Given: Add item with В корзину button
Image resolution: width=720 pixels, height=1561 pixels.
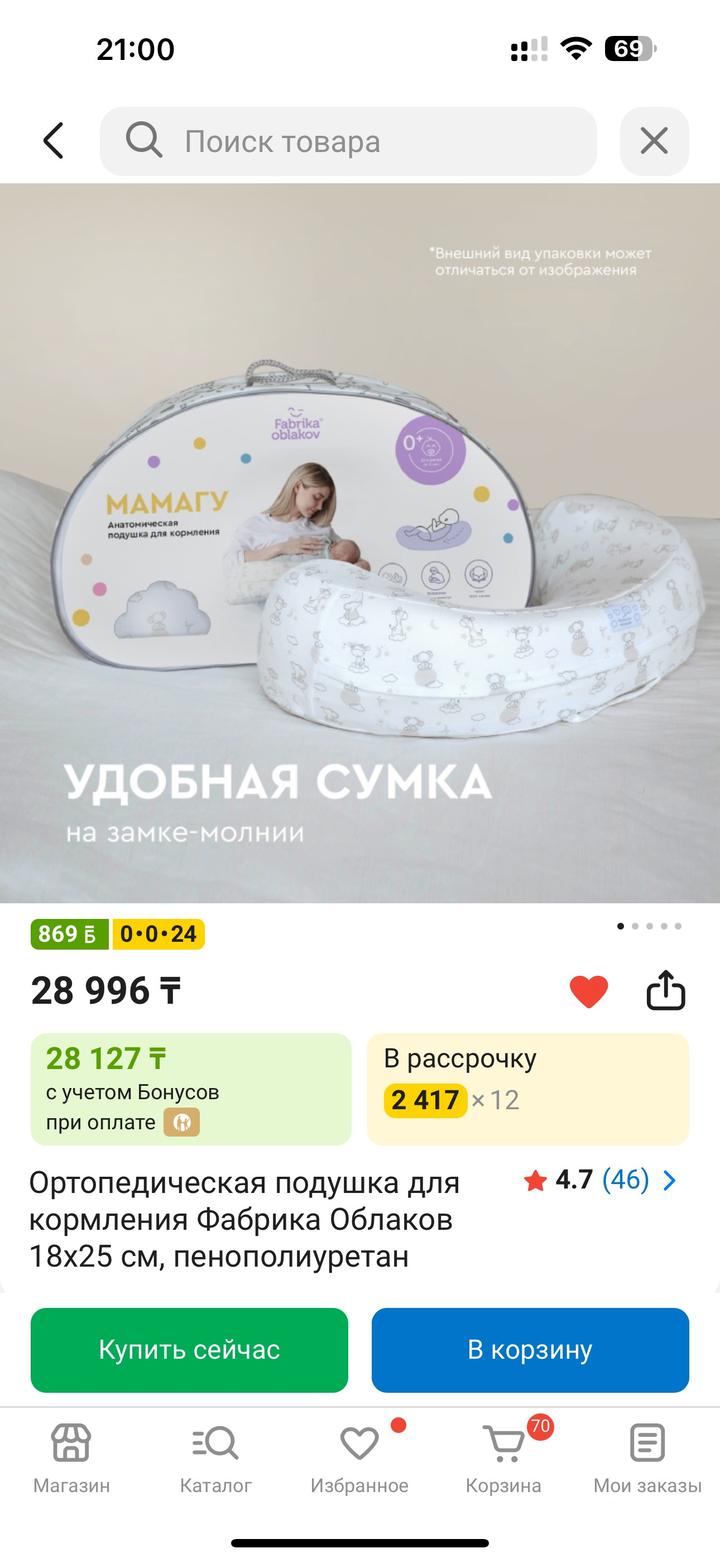Looking at the screenshot, I should pyautogui.click(x=530, y=1350).
